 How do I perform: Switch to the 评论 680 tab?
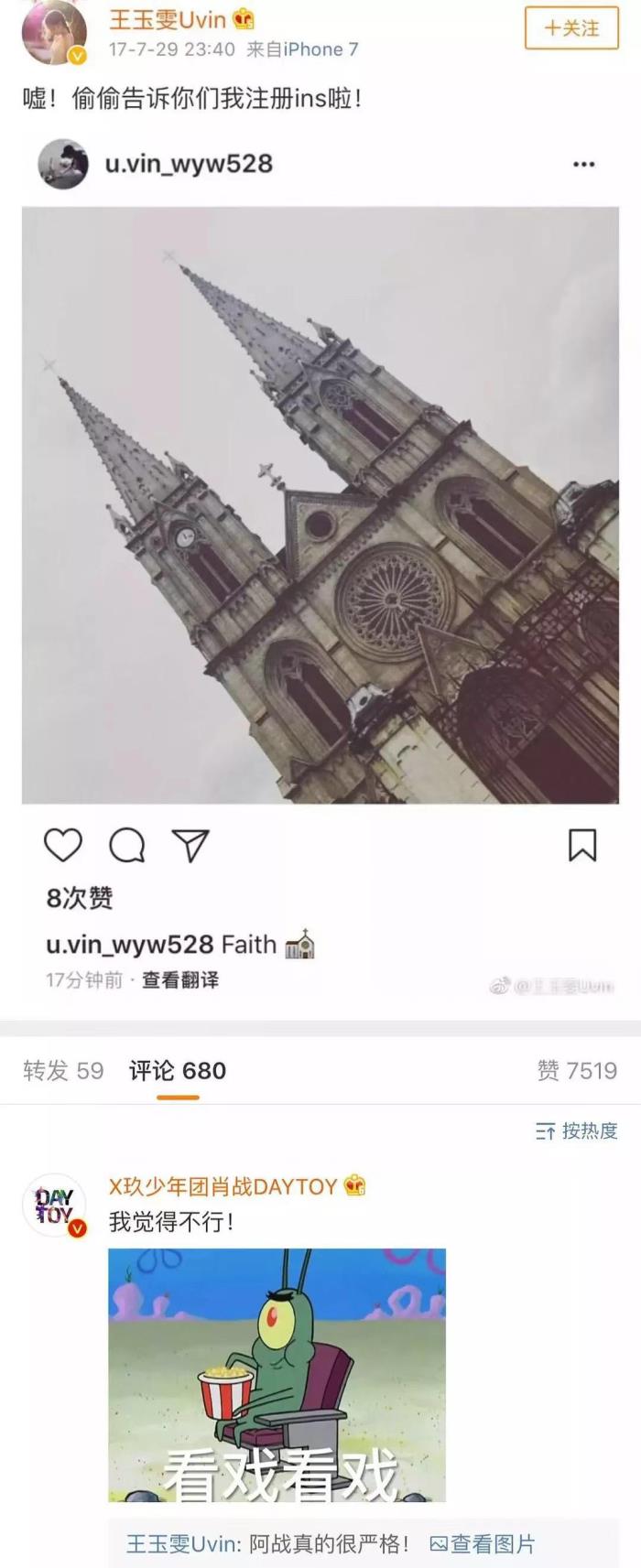tap(177, 1070)
